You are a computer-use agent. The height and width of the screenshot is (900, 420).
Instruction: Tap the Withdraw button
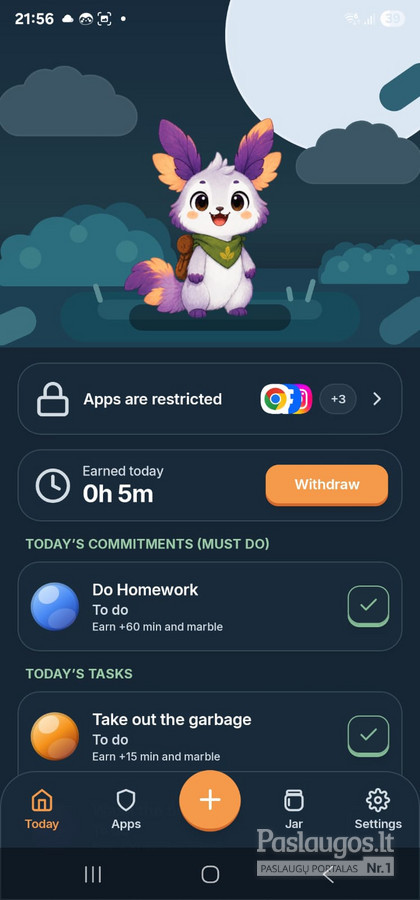[x=326, y=484]
